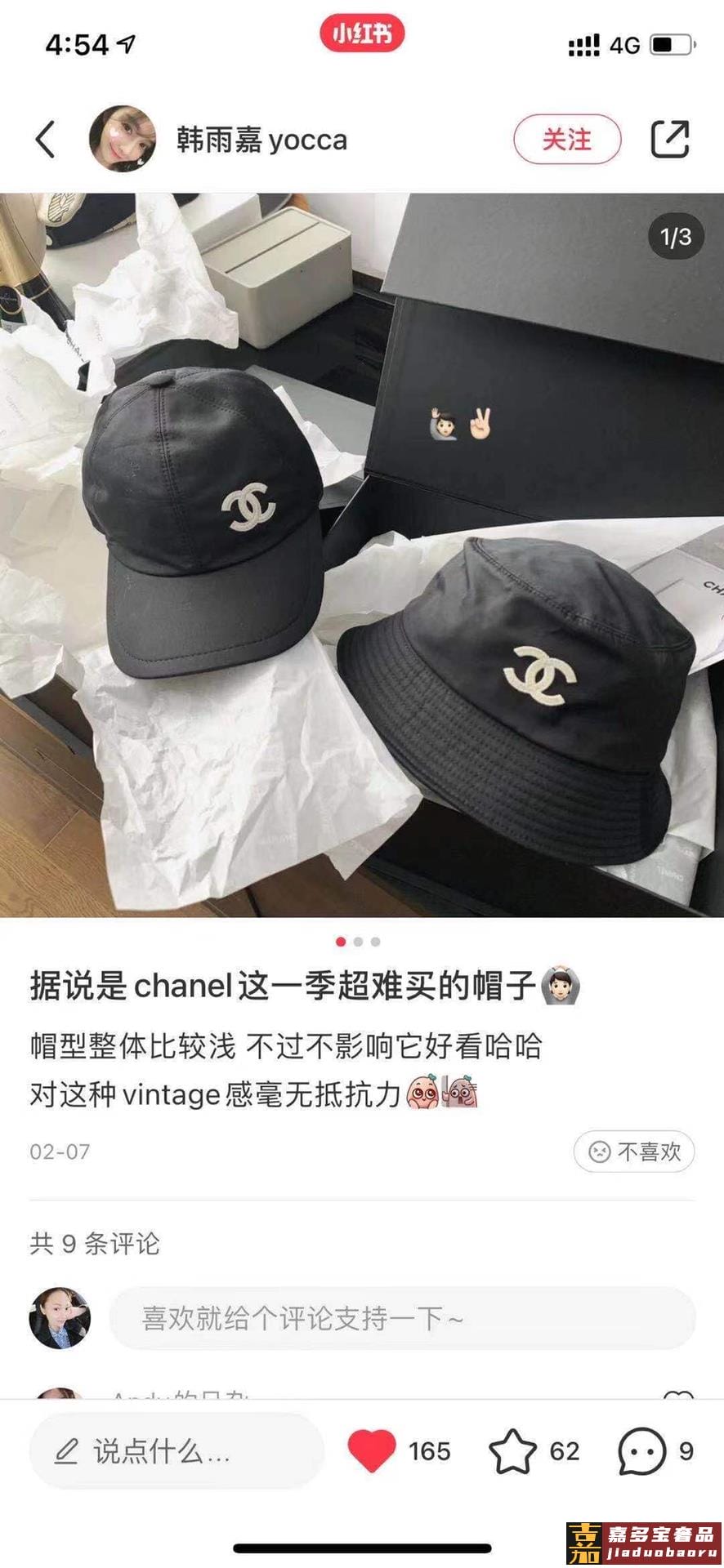Image resolution: width=724 pixels, height=1568 pixels.
Task: Save the post with the star icon
Action: pyautogui.click(x=512, y=1451)
